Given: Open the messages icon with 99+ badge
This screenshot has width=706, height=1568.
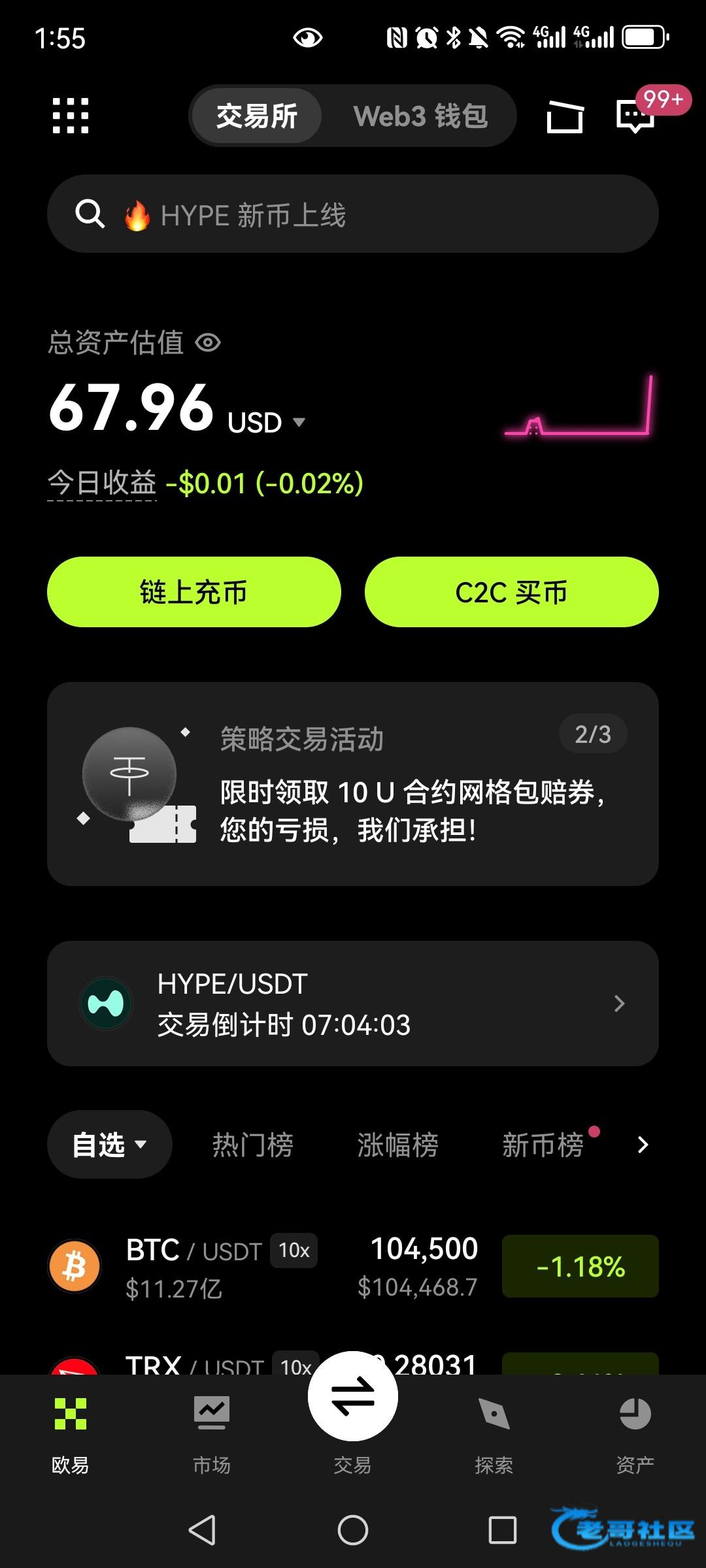Looking at the screenshot, I should tap(635, 116).
